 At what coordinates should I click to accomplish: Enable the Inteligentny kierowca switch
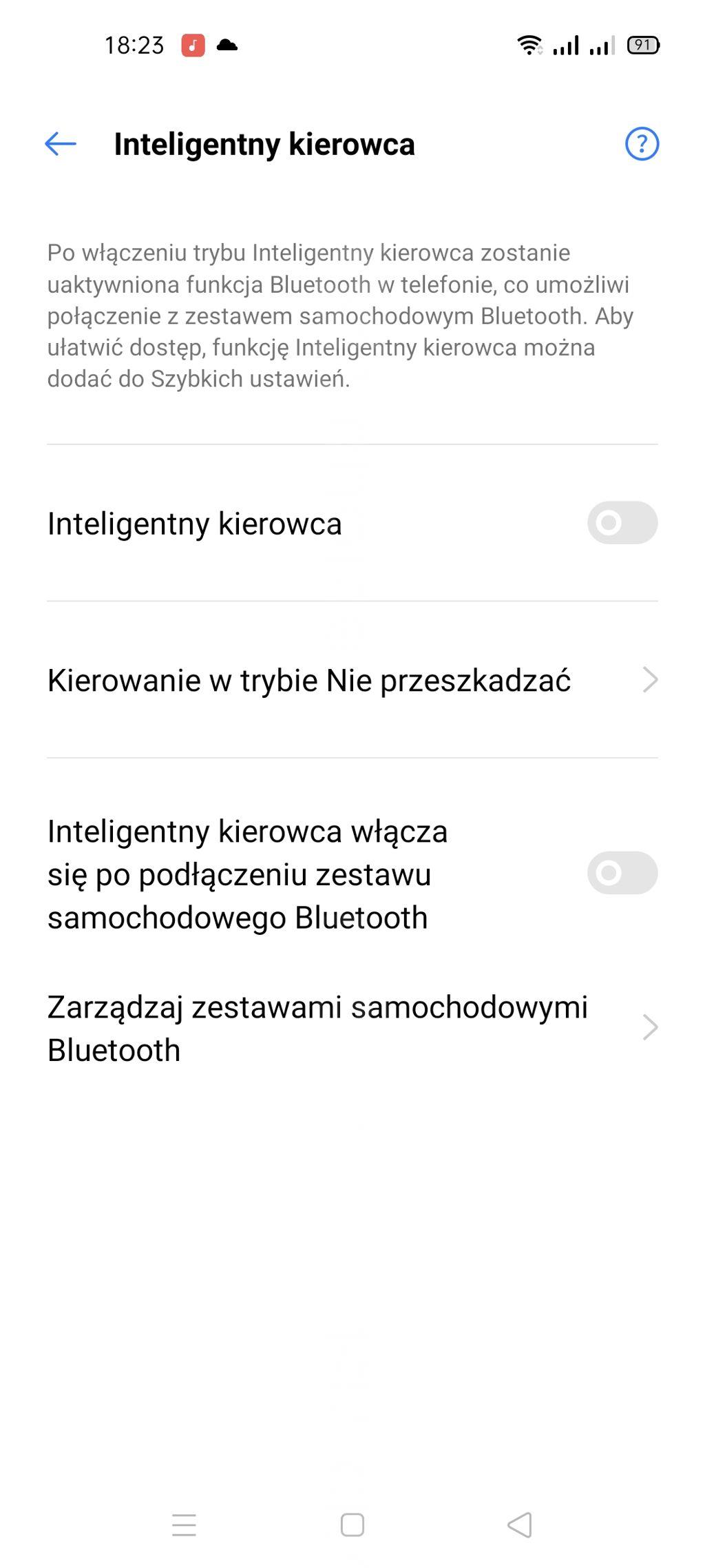[622, 523]
